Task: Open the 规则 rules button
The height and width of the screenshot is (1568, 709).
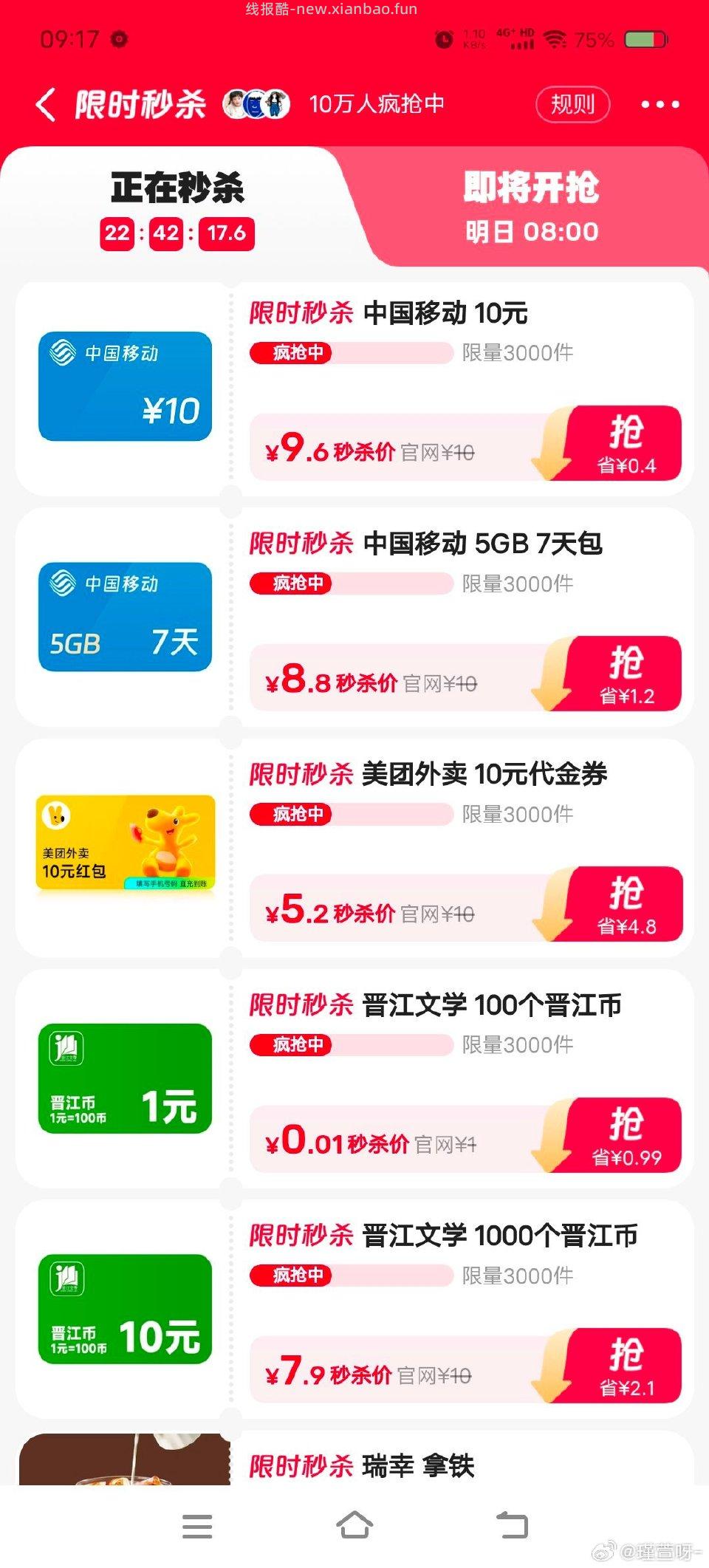Action: pyautogui.click(x=572, y=103)
